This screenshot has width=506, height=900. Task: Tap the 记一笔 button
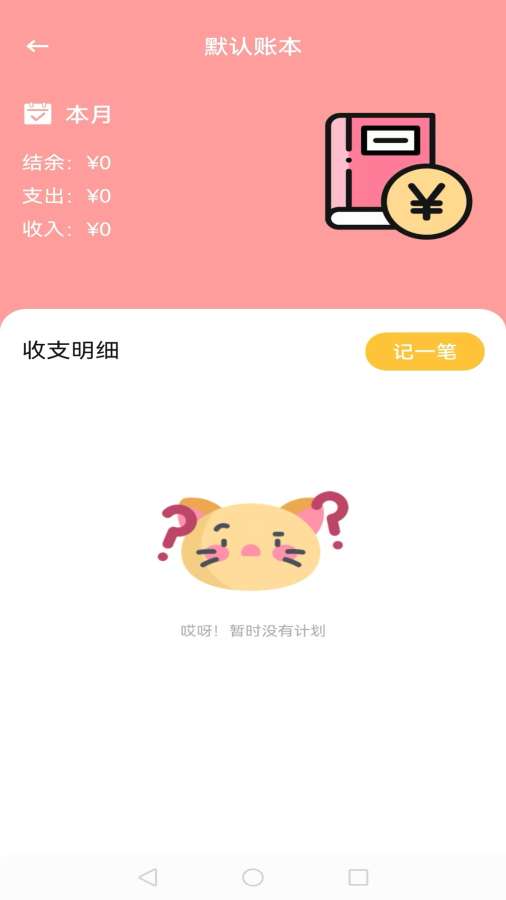(425, 351)
